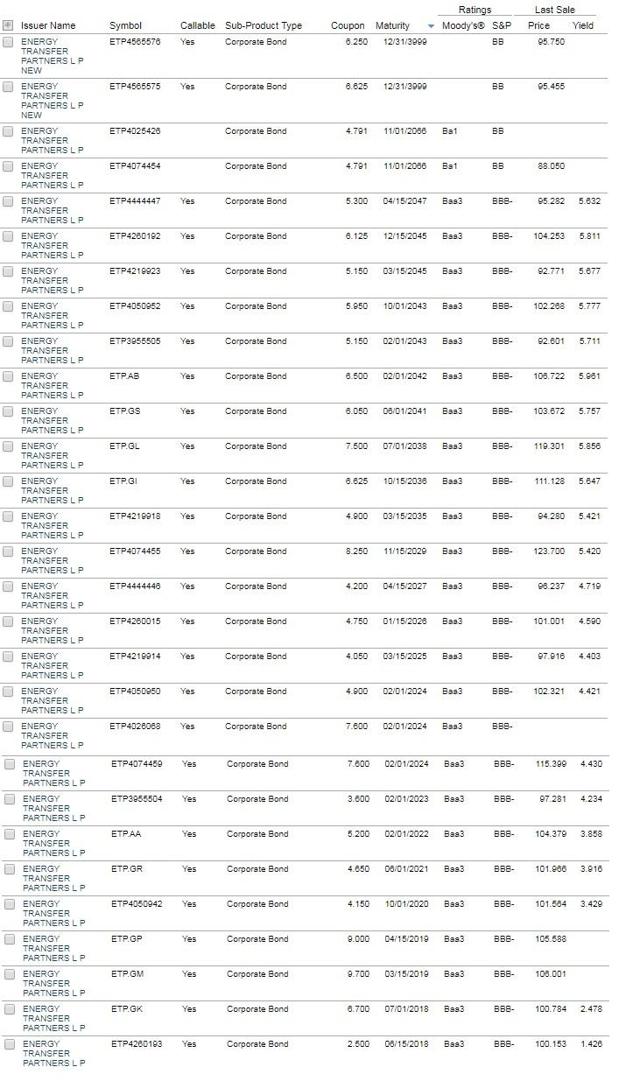Viewport: 640px width, 1081px height.
Task: Tick the select-all checkbox in the header
Action: point(8,26)
